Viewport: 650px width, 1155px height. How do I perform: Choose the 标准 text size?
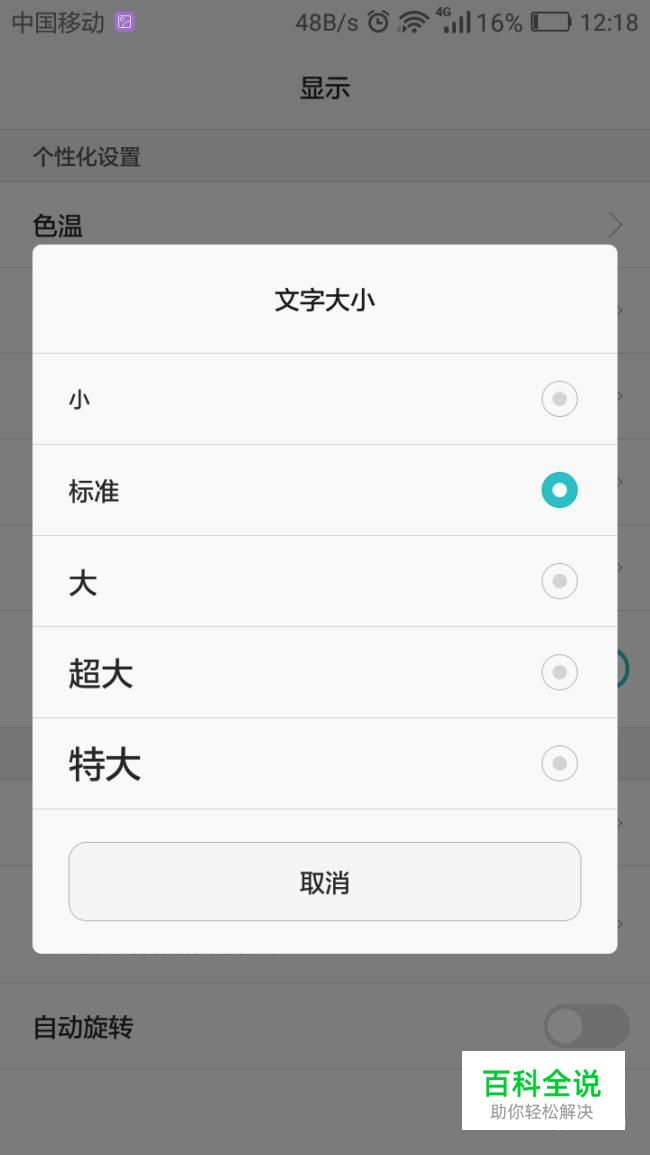click(x=324, y=490)
